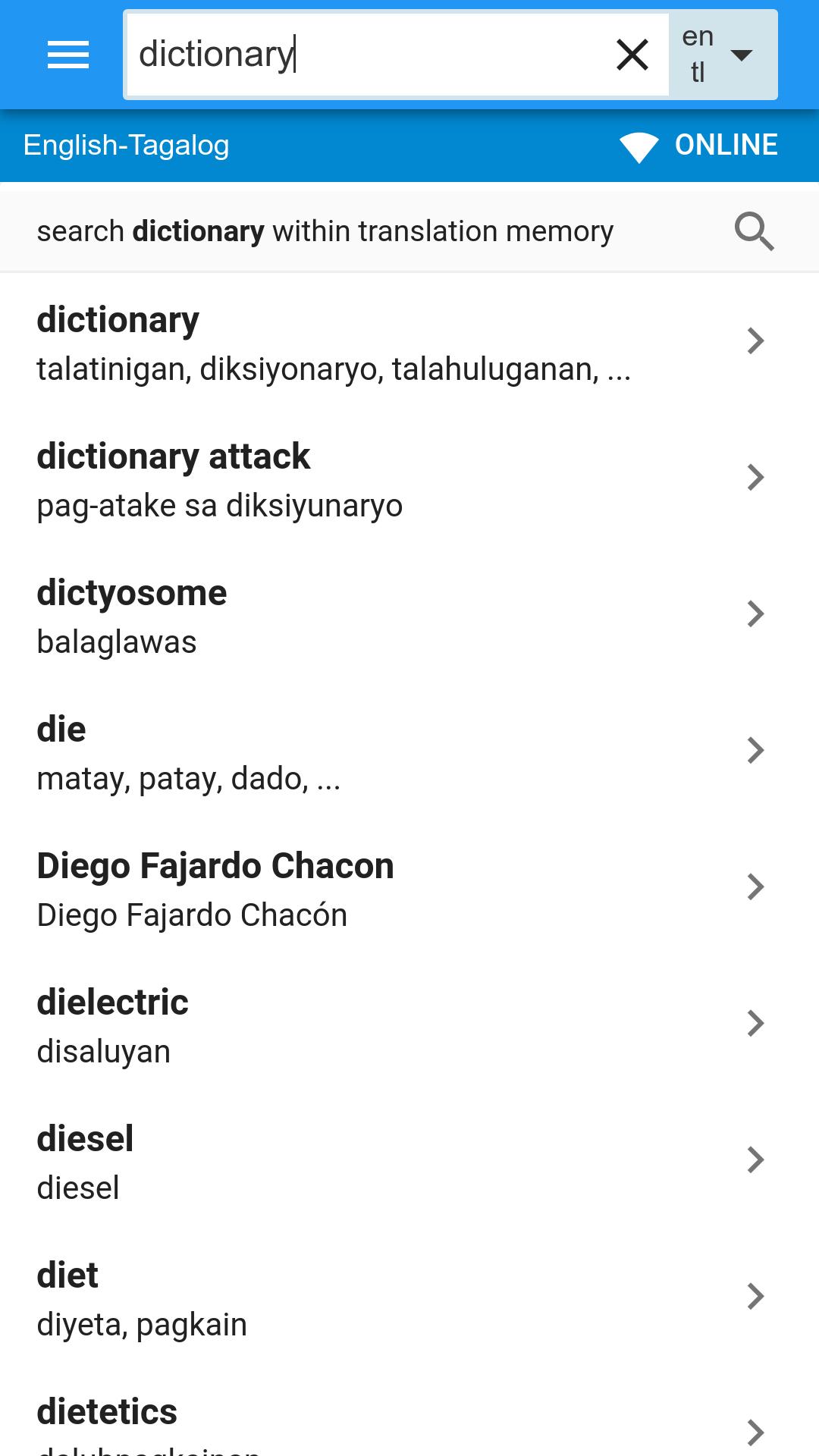The image size is (819, 1456).
Task: Clear the search field using the X icon
Action: click(x=632, y=54)
